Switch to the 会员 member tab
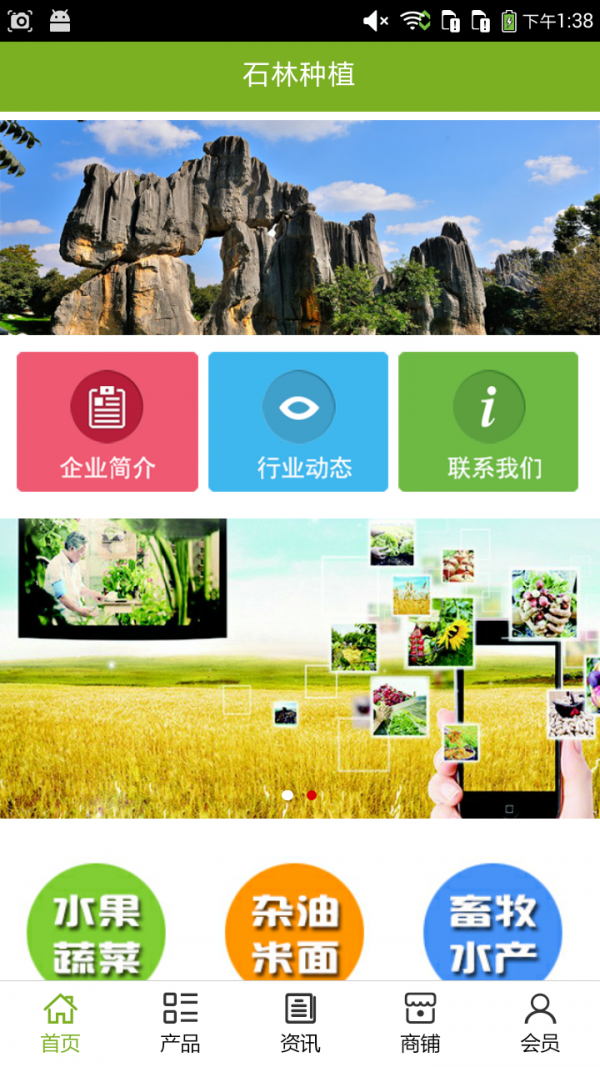Screen dimensions: 600x1067 pos(540,1023)
